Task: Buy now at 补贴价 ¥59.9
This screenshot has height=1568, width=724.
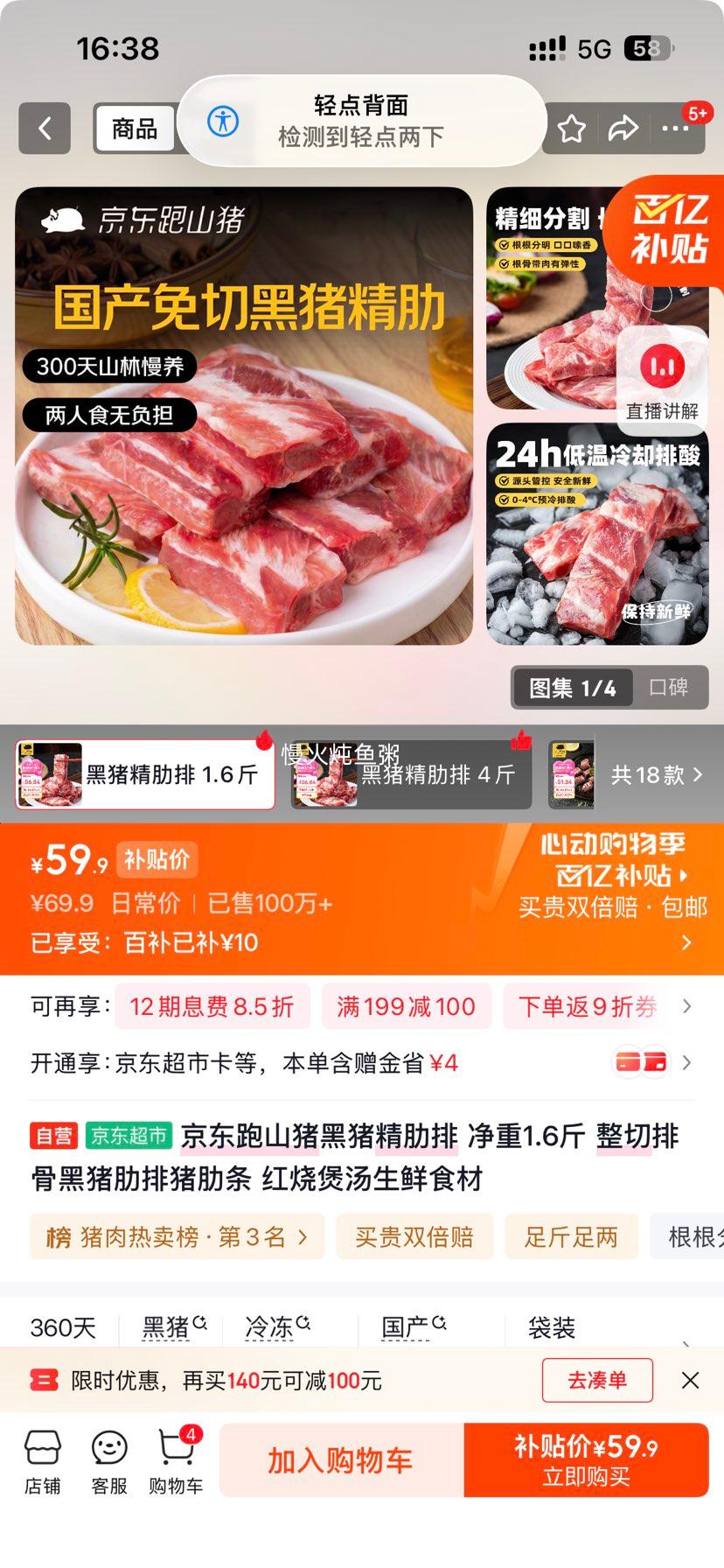Action: tap(586, 1459)
